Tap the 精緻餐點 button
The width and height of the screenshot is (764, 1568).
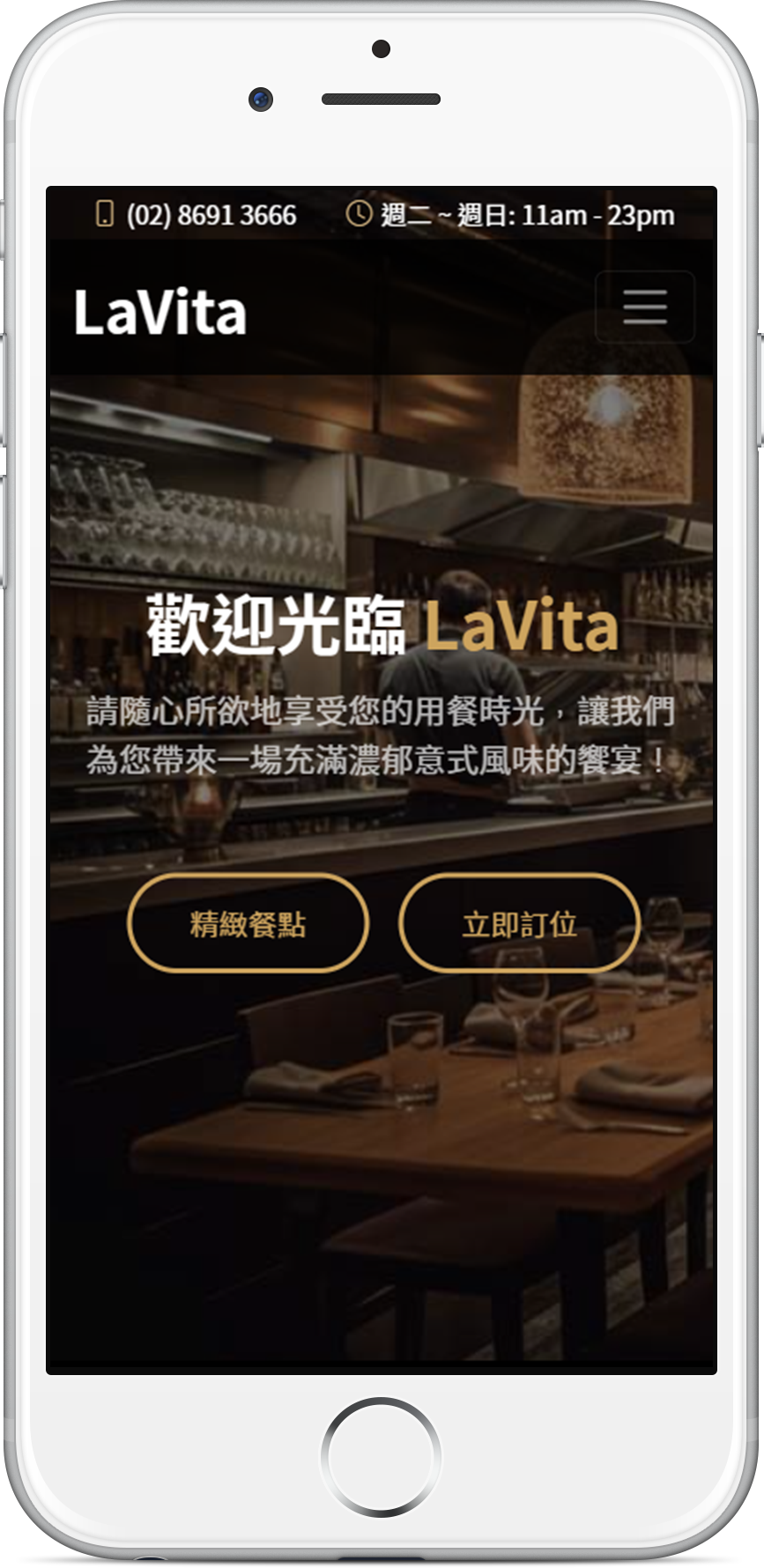248,923
